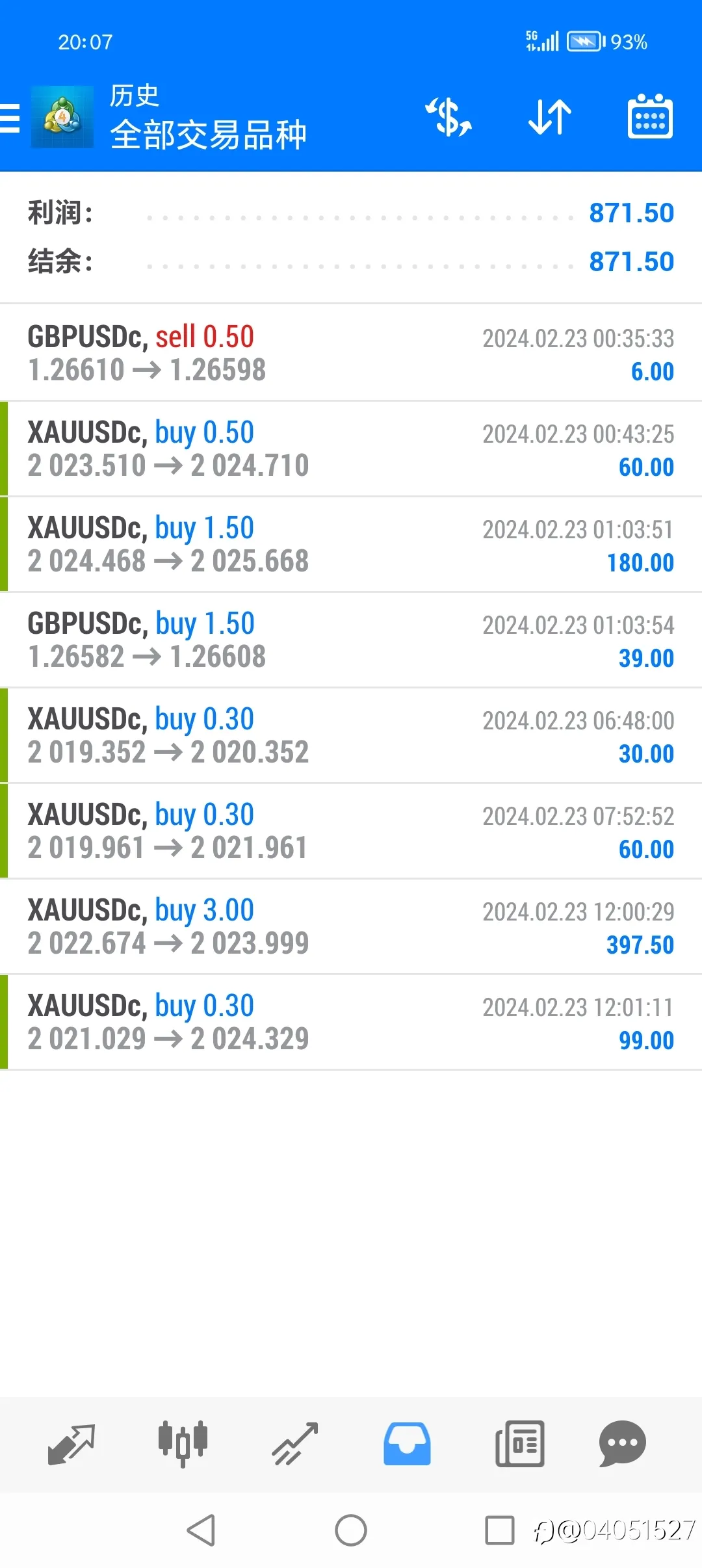Open the symbol filter dollar icon
Screen dimensions: 702x1568
click(x=448, y=118)
